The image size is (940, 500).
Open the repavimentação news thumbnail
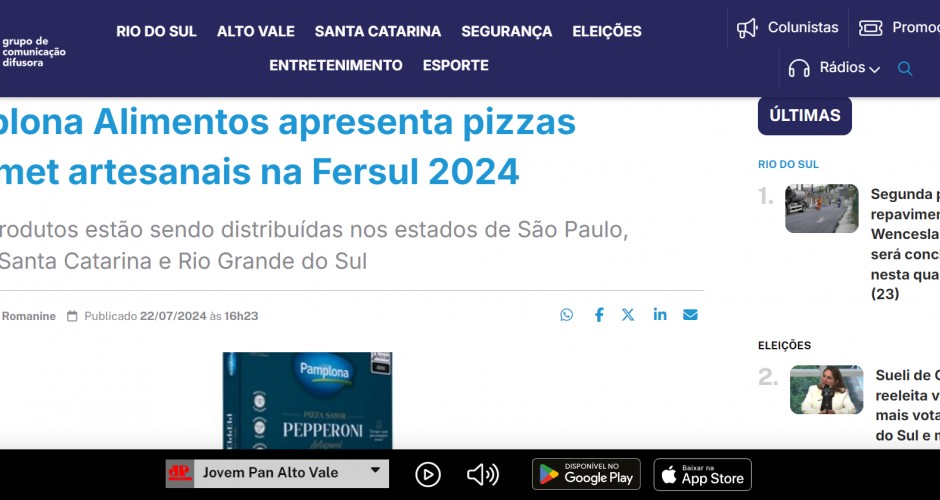[x=821, y=209]
